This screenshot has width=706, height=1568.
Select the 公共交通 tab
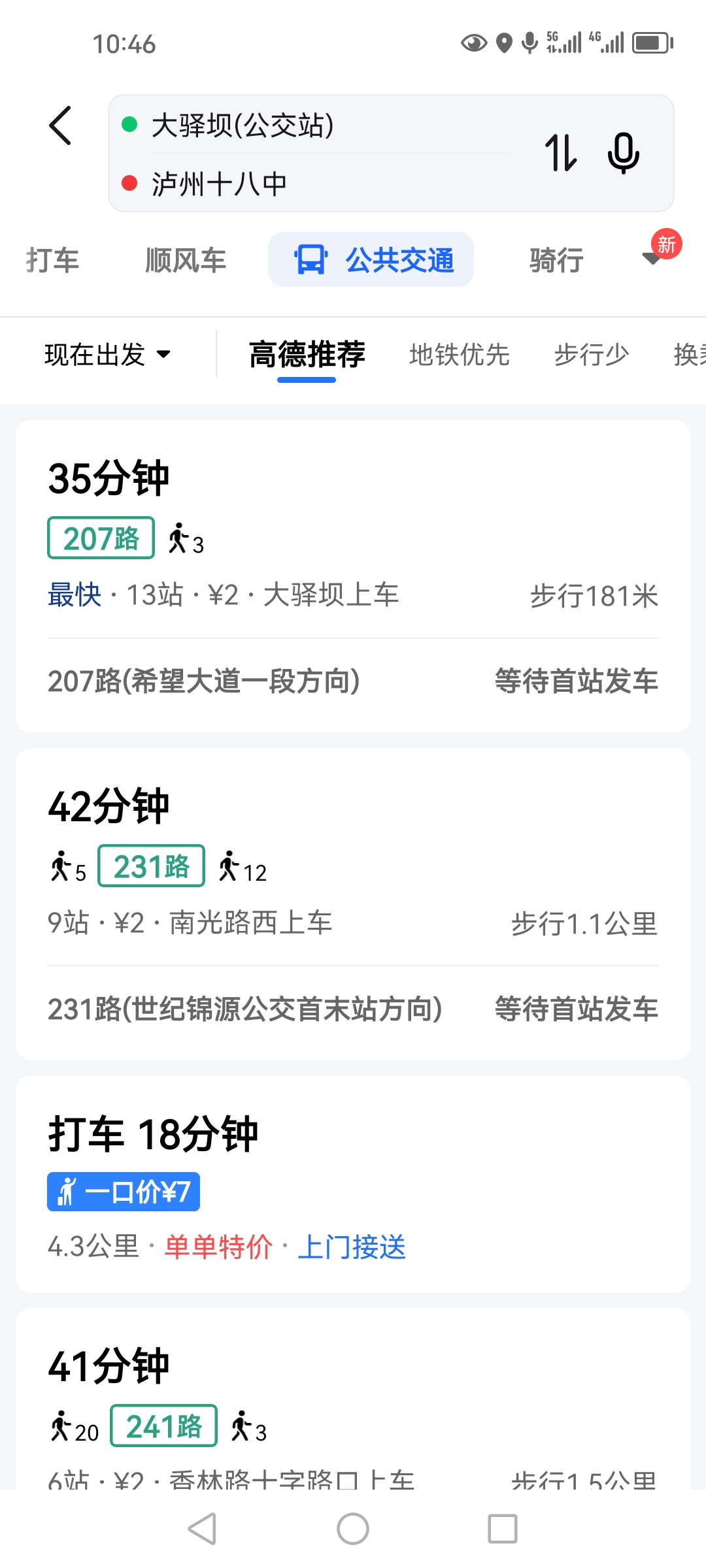click(371, 260)
